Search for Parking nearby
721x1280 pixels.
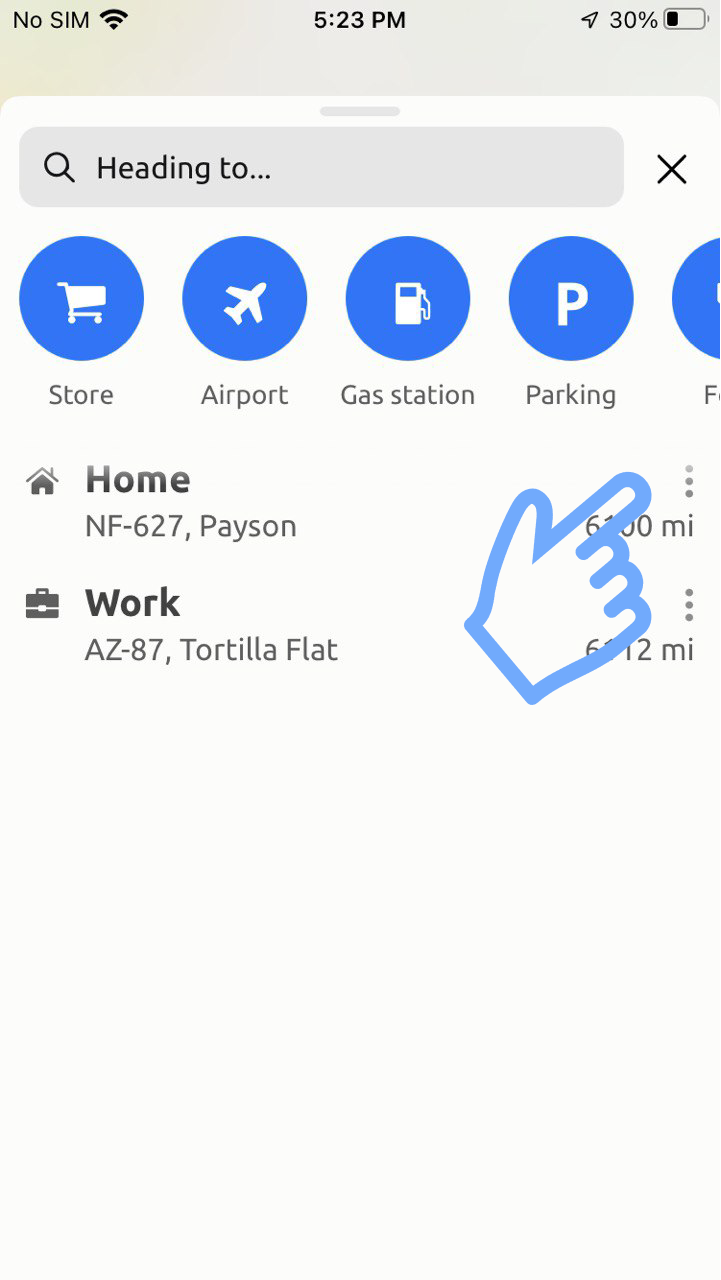click(570, 298)
